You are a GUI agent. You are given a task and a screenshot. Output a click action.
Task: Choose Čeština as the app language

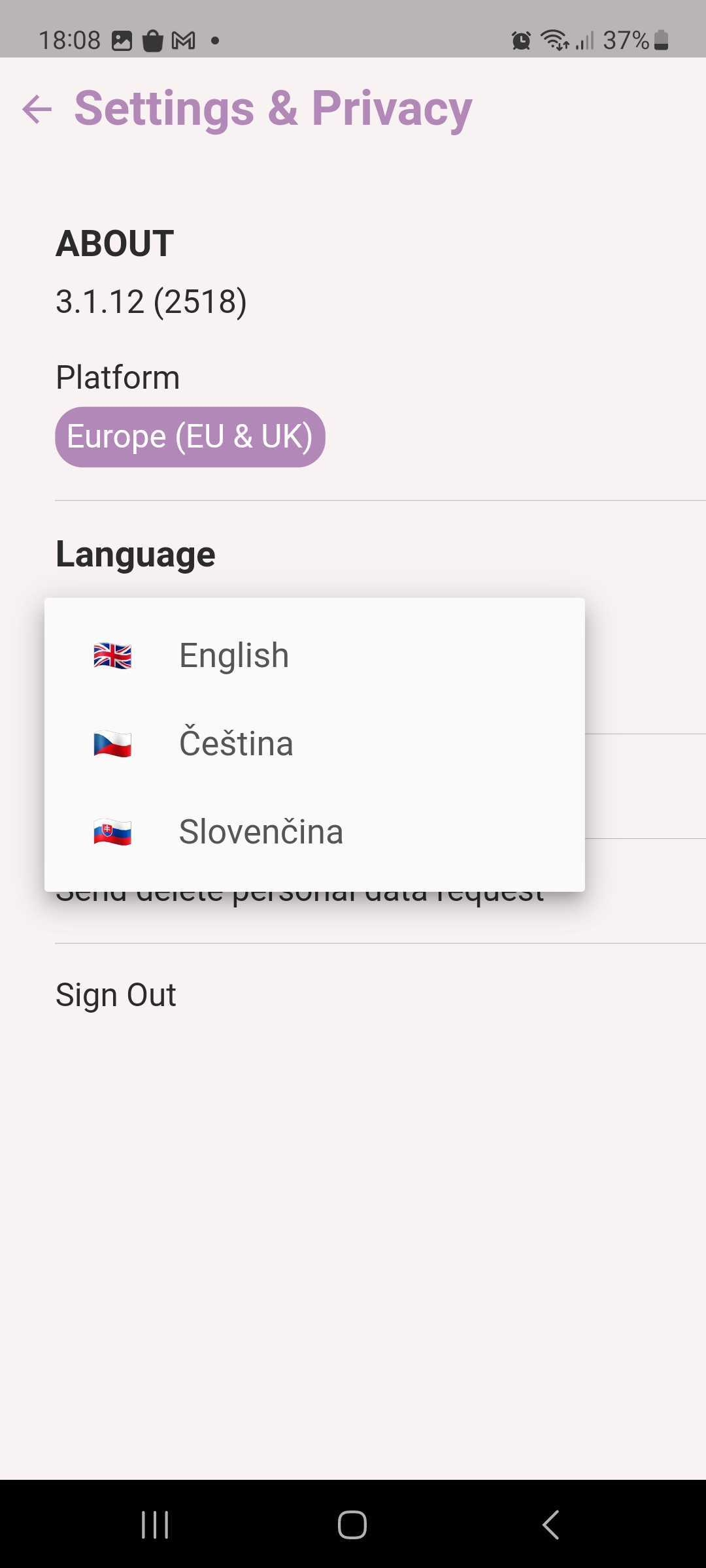[x=314, y=743]
